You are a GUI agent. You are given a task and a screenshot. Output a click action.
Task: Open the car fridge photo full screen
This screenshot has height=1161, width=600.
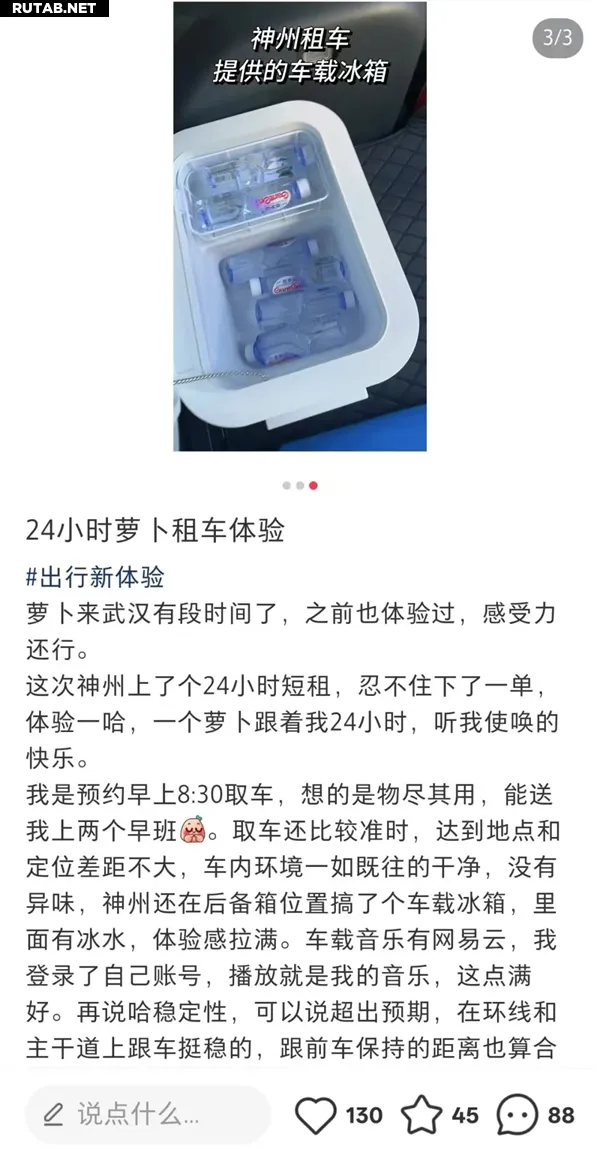pyautogui.click(x=300, y=226)
